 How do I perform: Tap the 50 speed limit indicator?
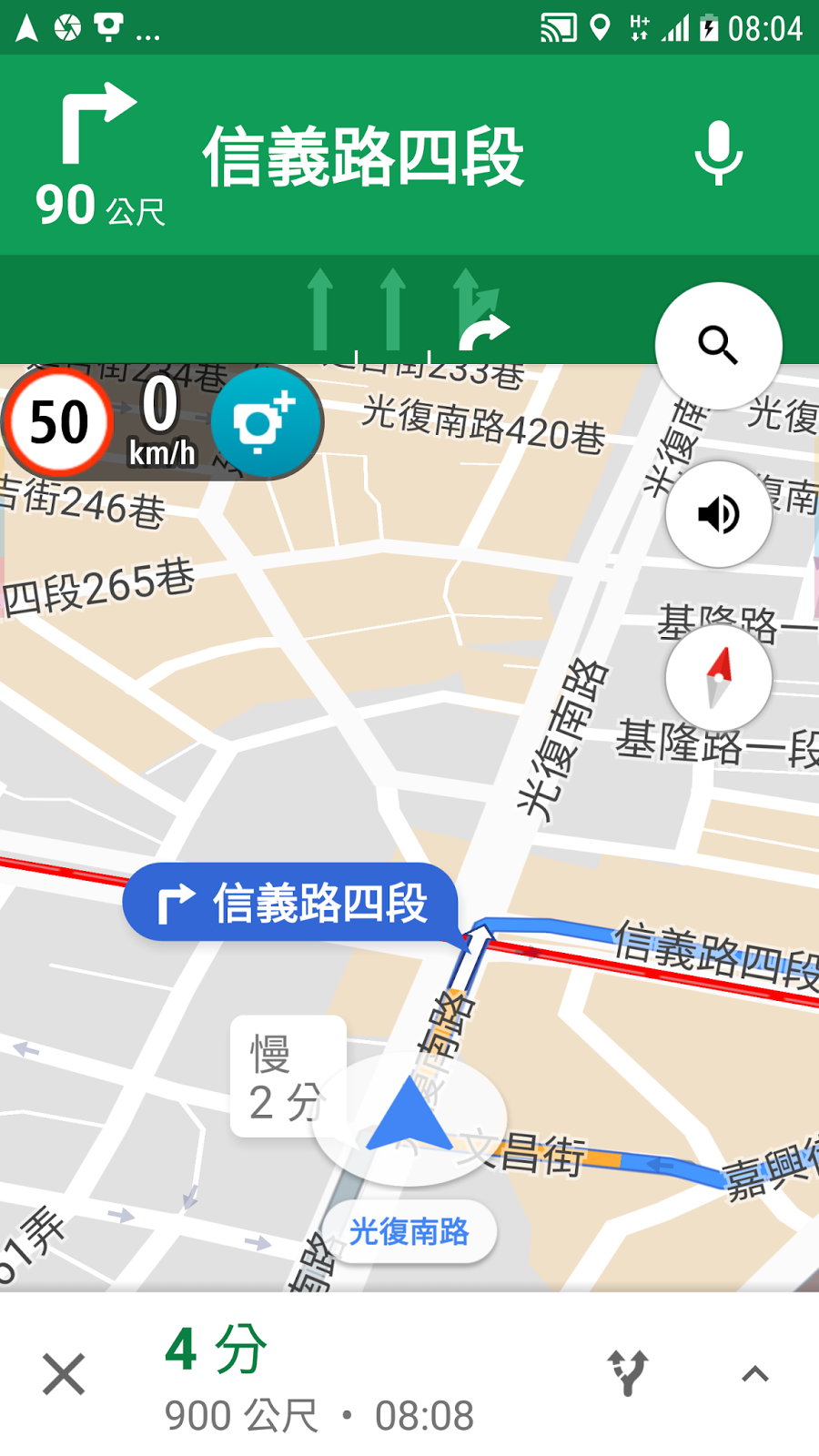pyautogui.click(x=59, y=423)
